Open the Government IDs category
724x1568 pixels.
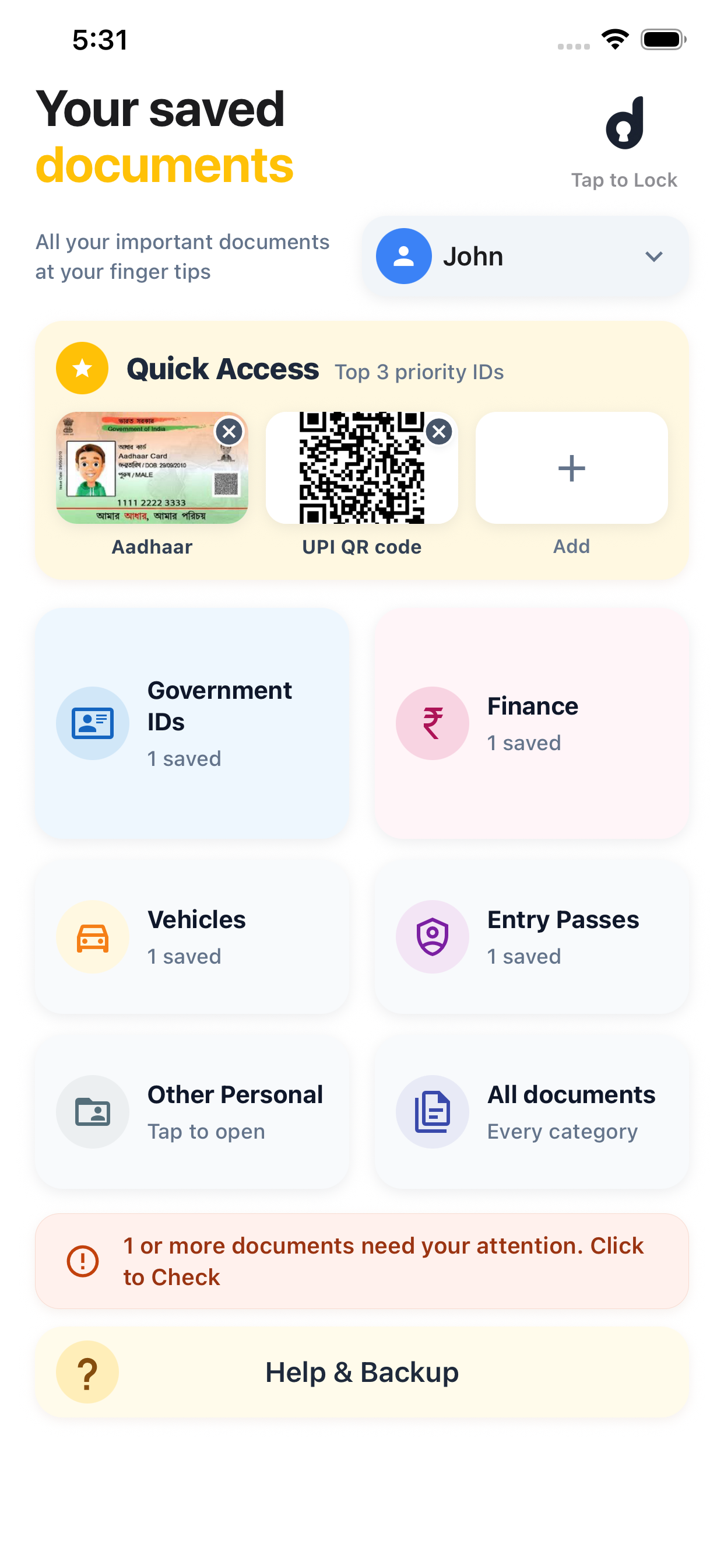click(x=192, y=723)
